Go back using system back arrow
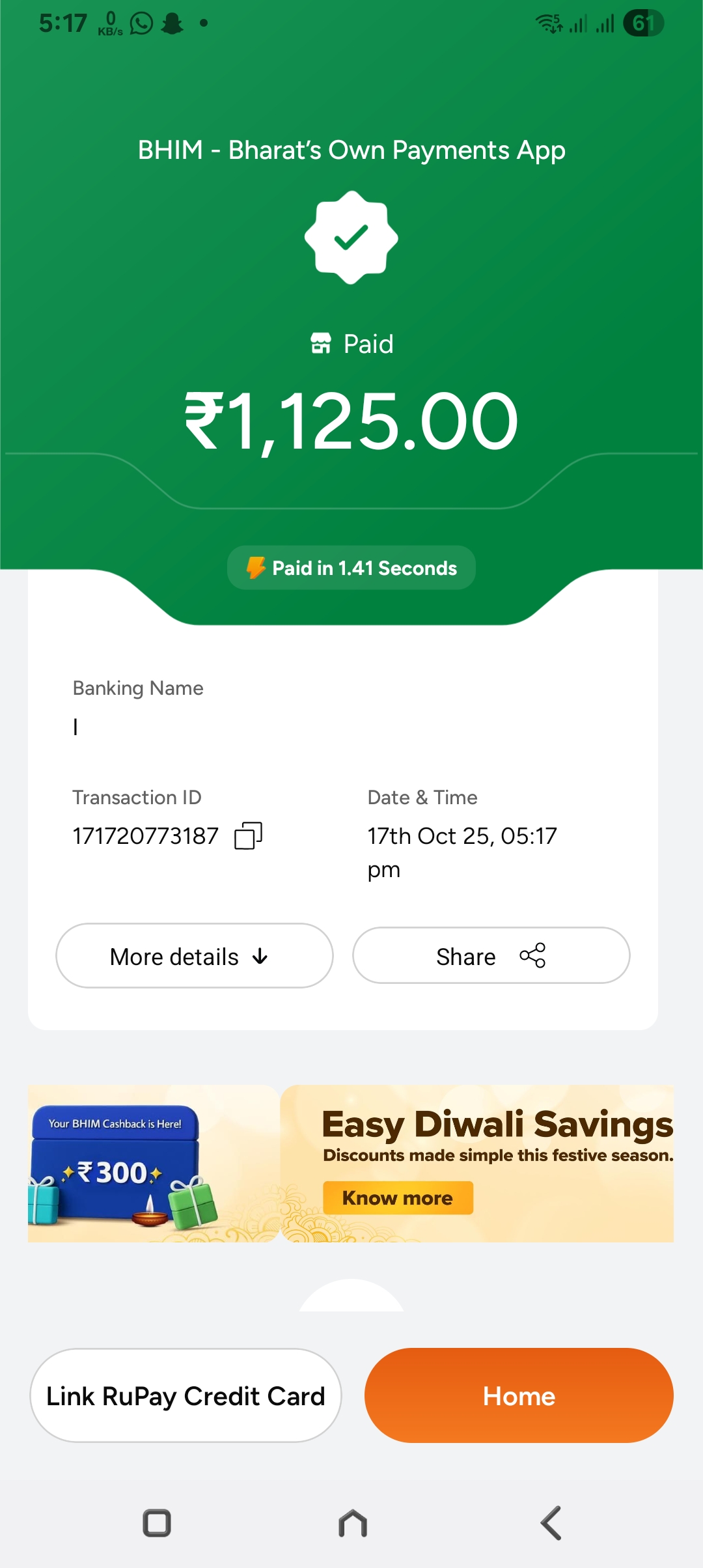The height and width of the screenshot is (1568, 703). pos(551,1523)
